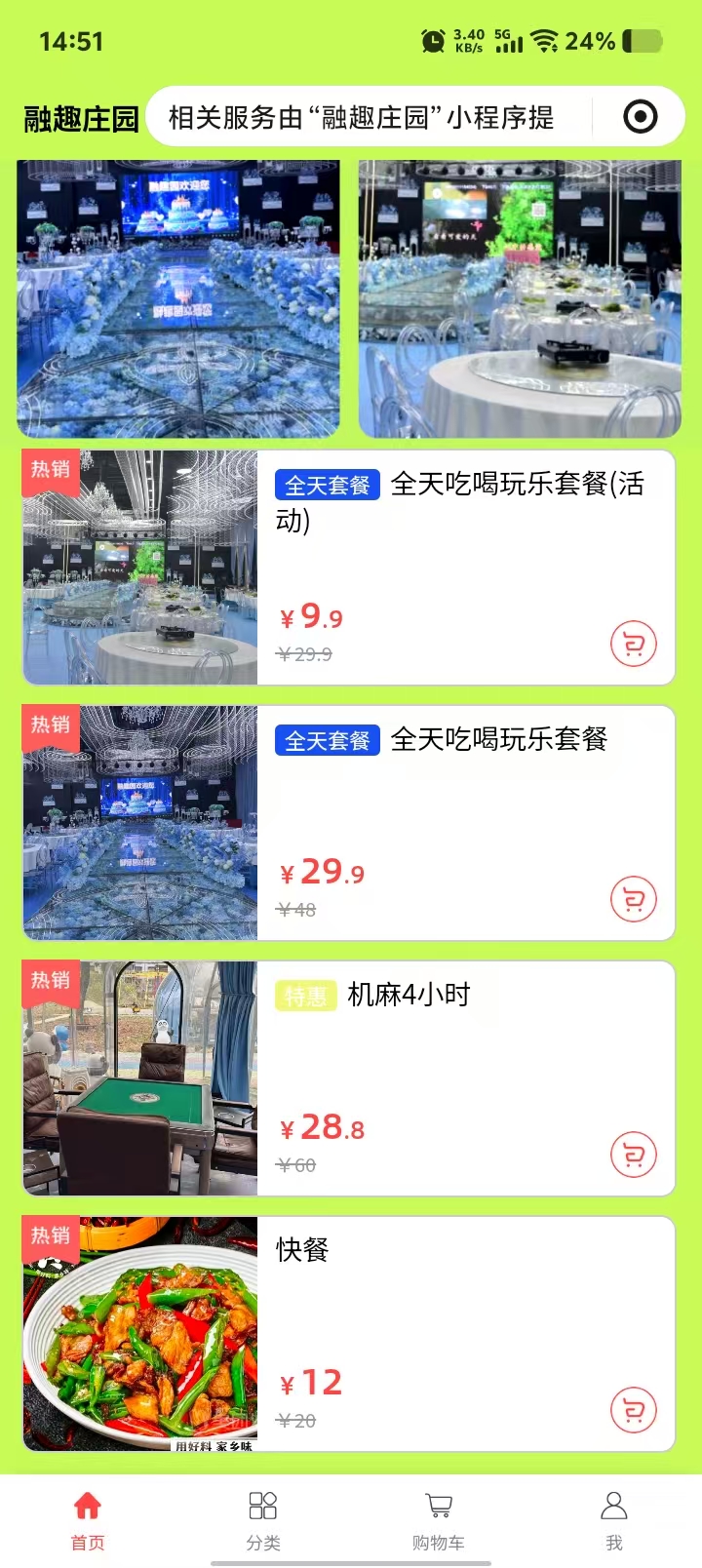Switch to the 我 profile tab

pyautogui.click(x=613, y=1519)
